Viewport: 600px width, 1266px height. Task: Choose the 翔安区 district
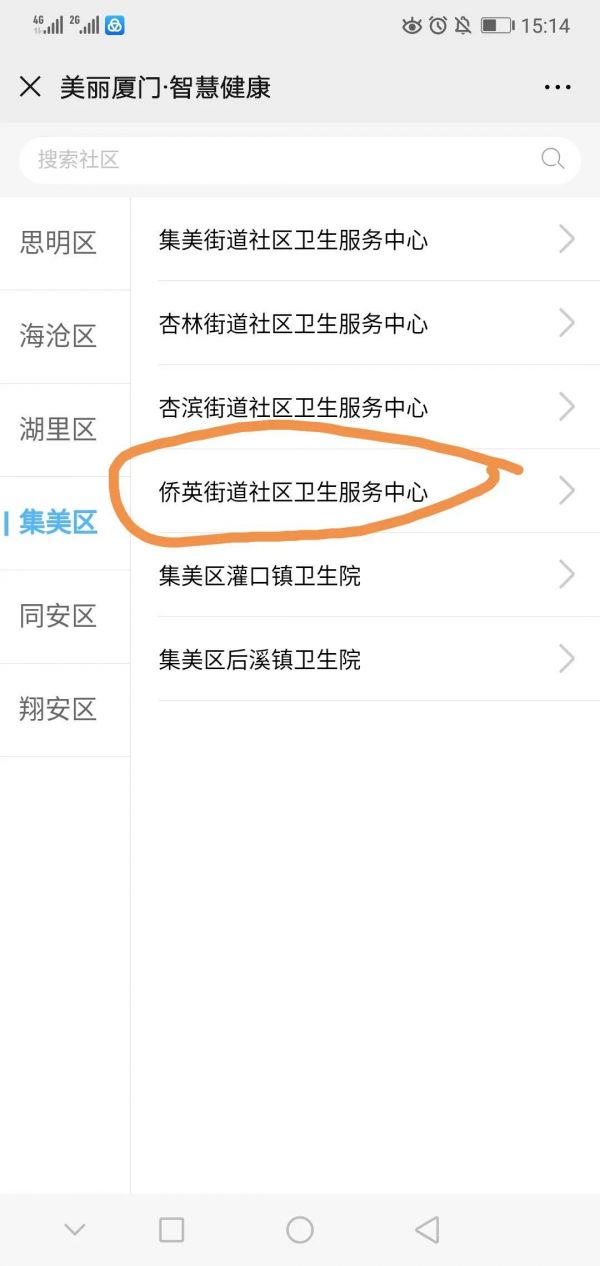(59, 709)
